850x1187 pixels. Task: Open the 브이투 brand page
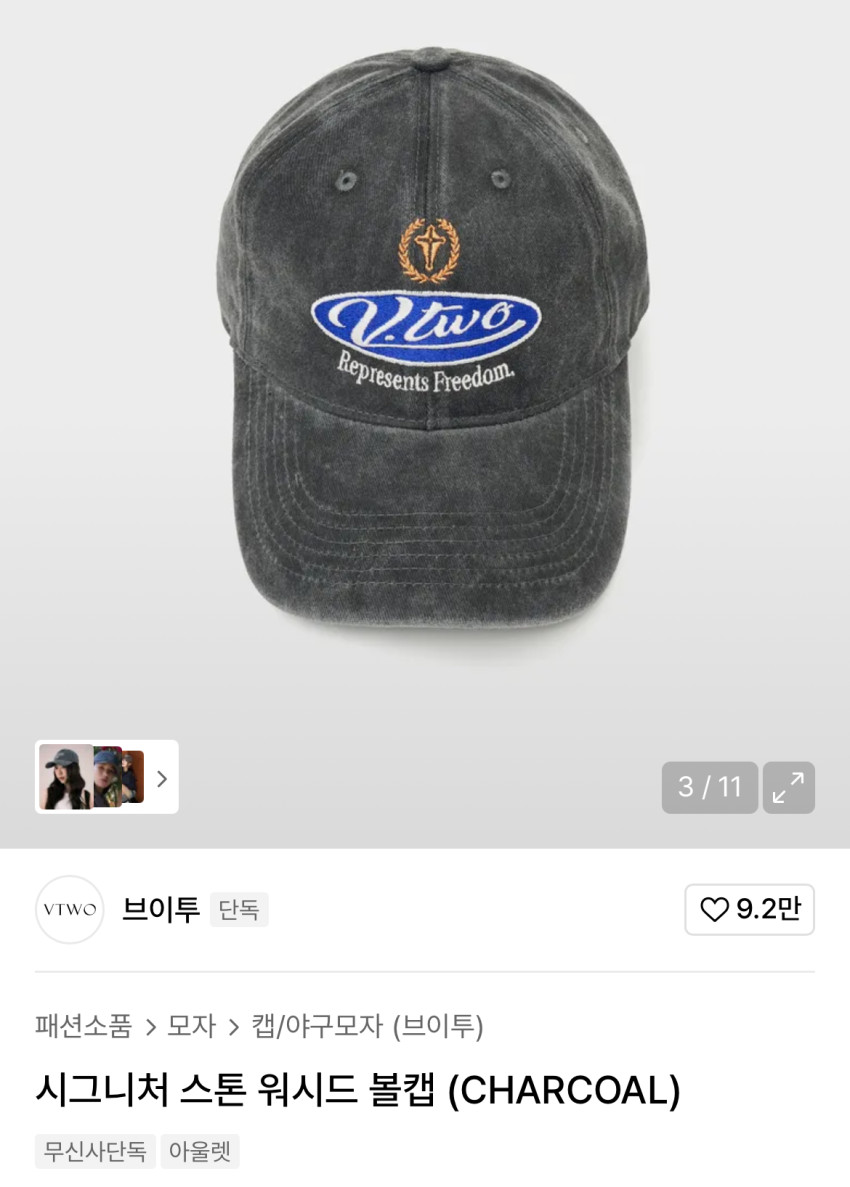[x=161, y=909]
